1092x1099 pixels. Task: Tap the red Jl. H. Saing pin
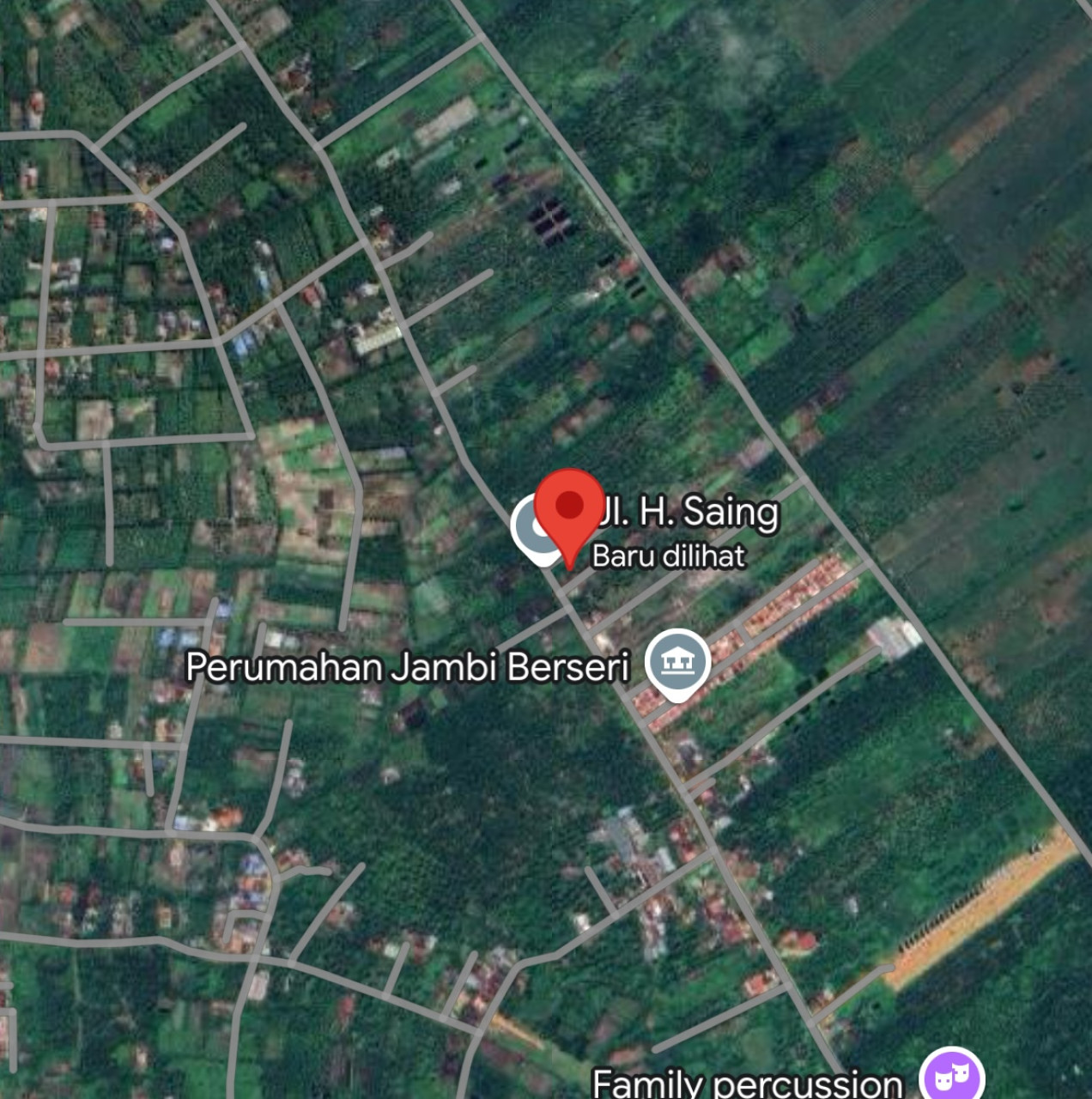(x=569, y=508)
